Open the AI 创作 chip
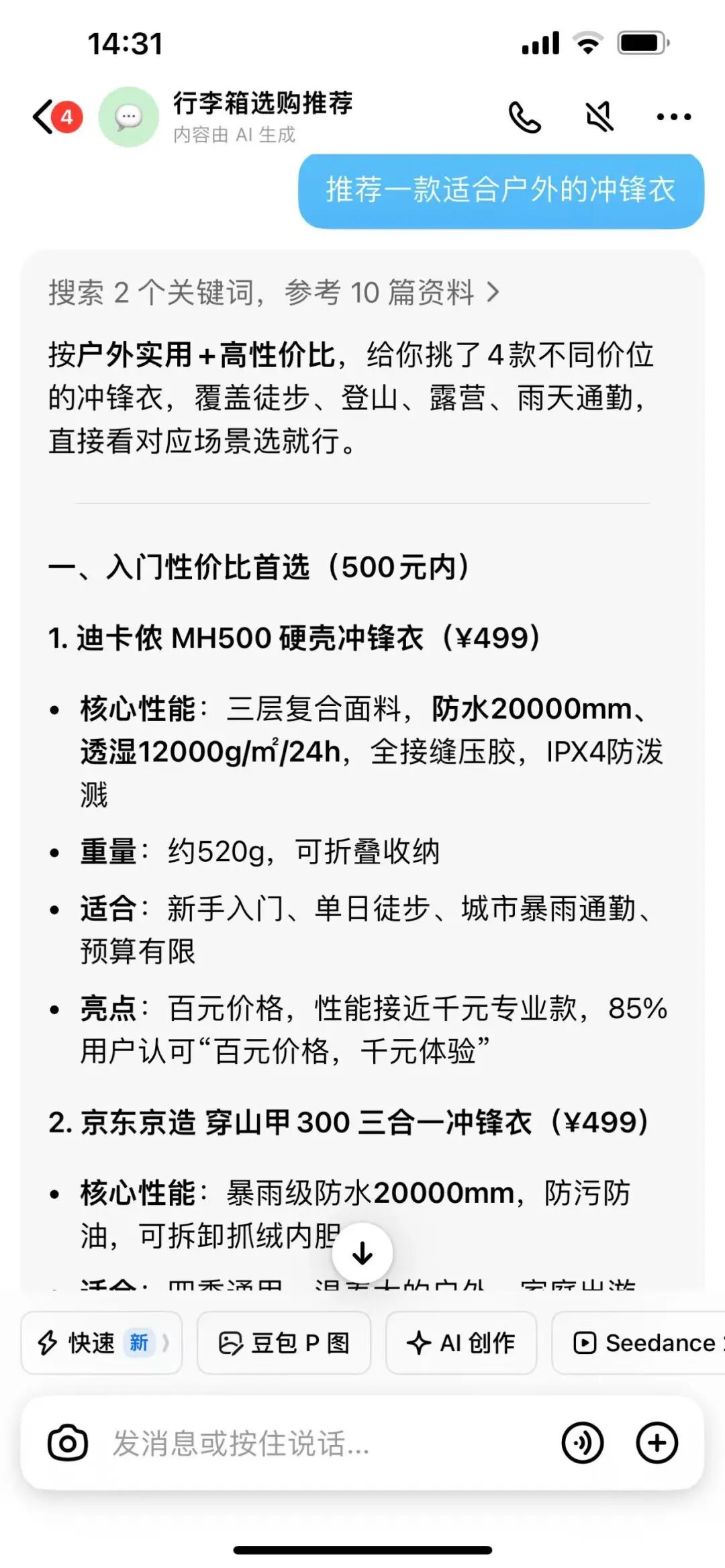Image resolution: width=725 pixels, height=1568 pixels. click(x=461, y=1343)
